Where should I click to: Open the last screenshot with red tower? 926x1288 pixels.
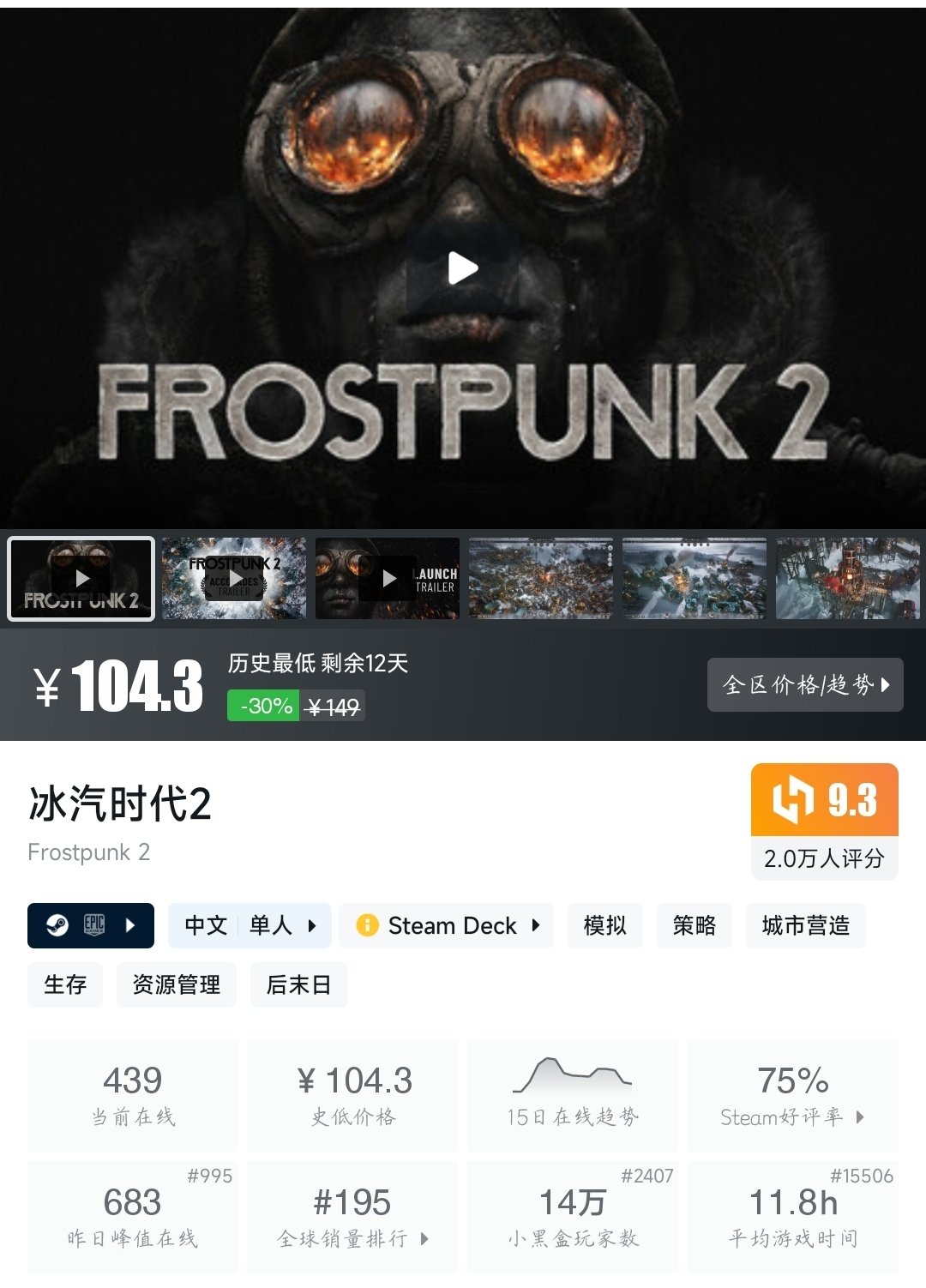[848, 579]
